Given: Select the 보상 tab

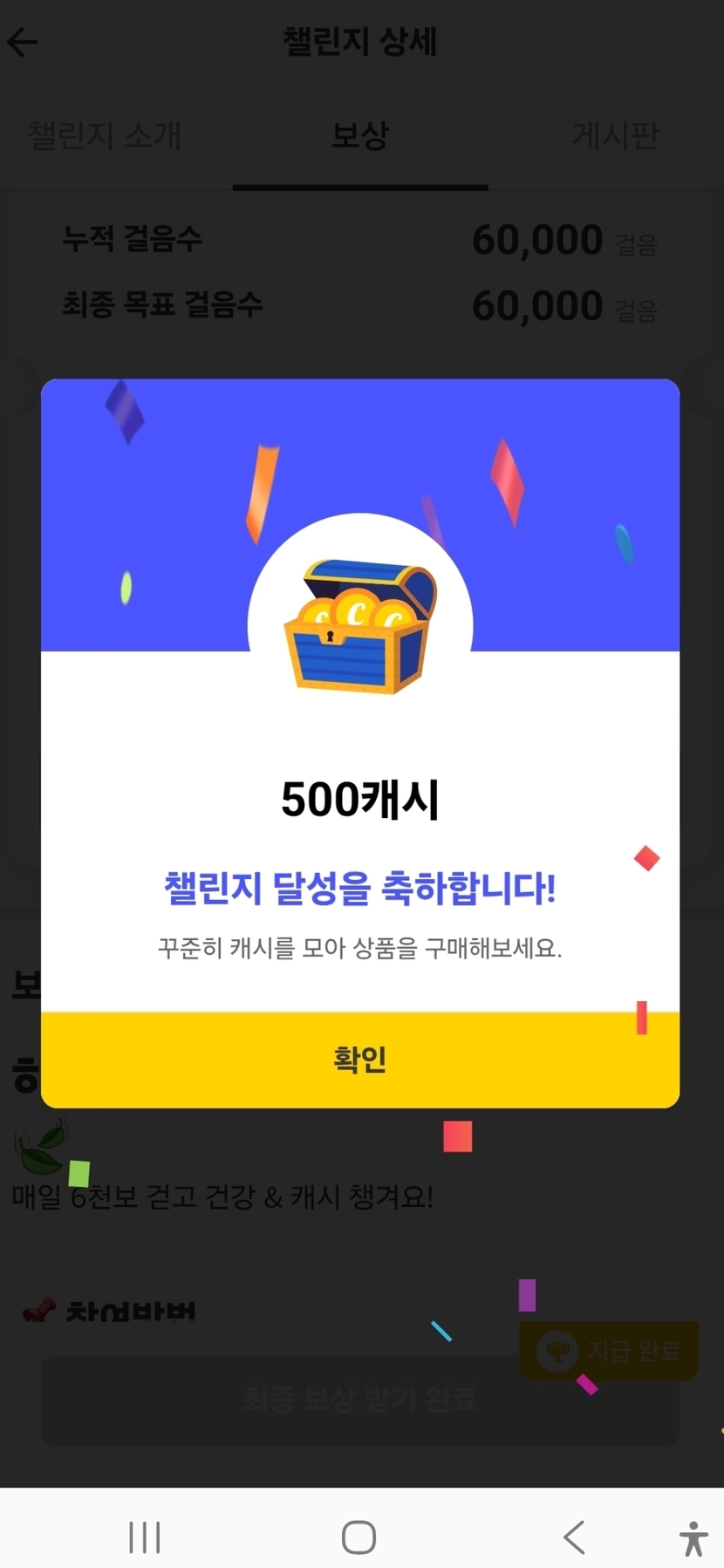Looking at the screenshot, I should coord(360,135).
